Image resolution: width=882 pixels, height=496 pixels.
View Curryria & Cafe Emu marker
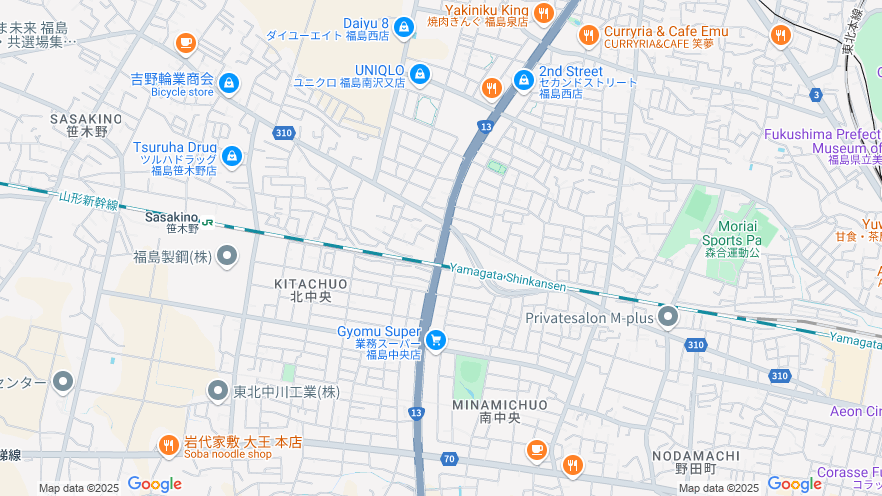click(x=589, y=36)
